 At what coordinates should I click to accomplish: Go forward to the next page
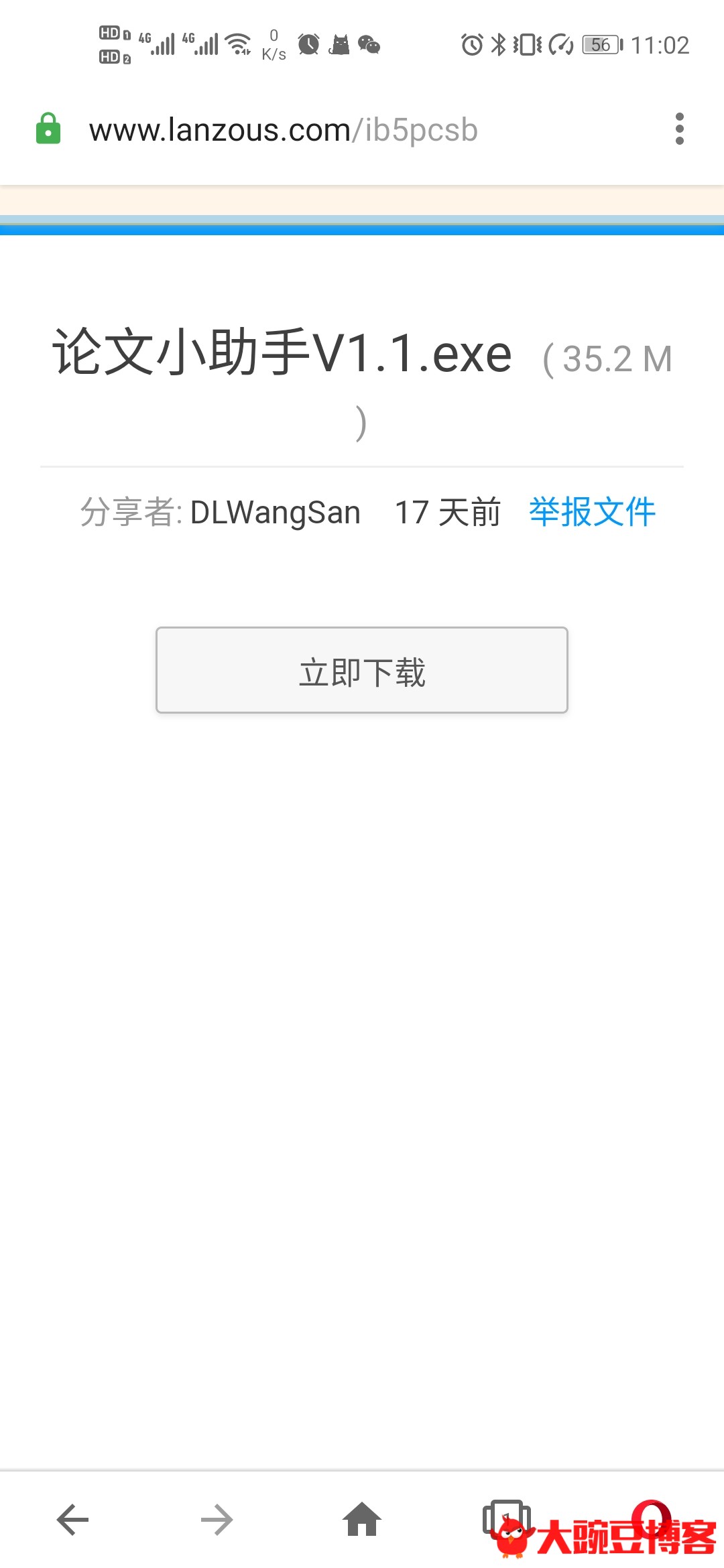pyautogui.click(x=217, y=1520)
